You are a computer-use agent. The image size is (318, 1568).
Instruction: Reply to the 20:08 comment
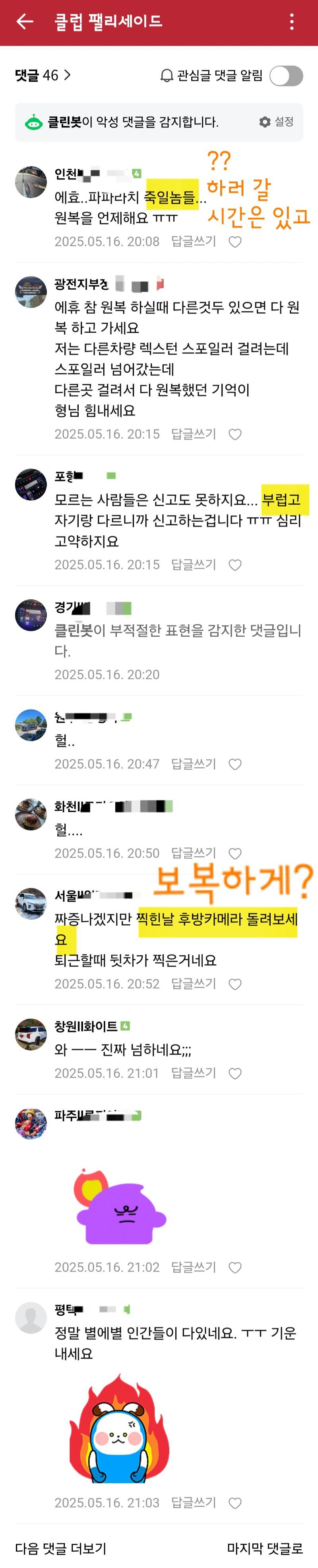click(x=193, y=242)
